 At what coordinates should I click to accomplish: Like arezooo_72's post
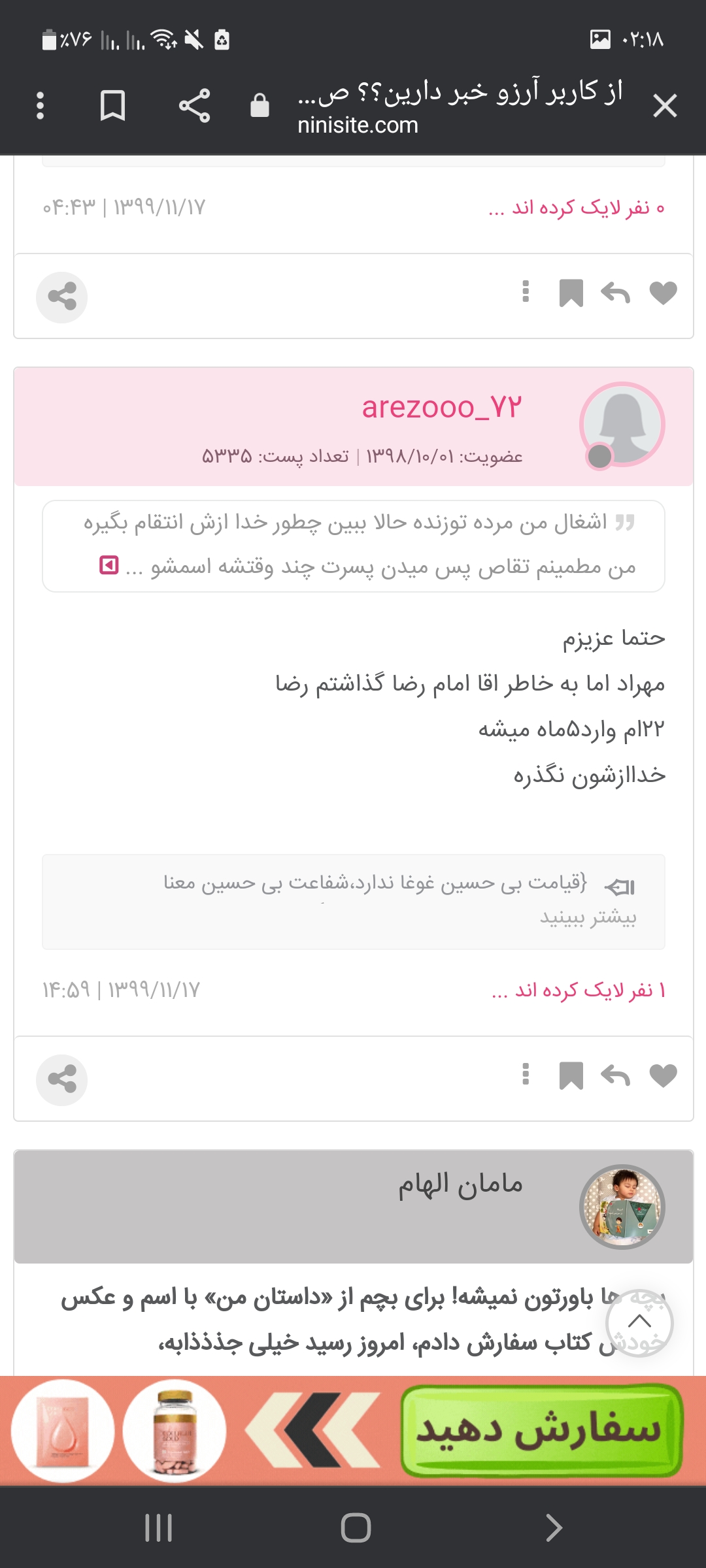point(663,1075)
